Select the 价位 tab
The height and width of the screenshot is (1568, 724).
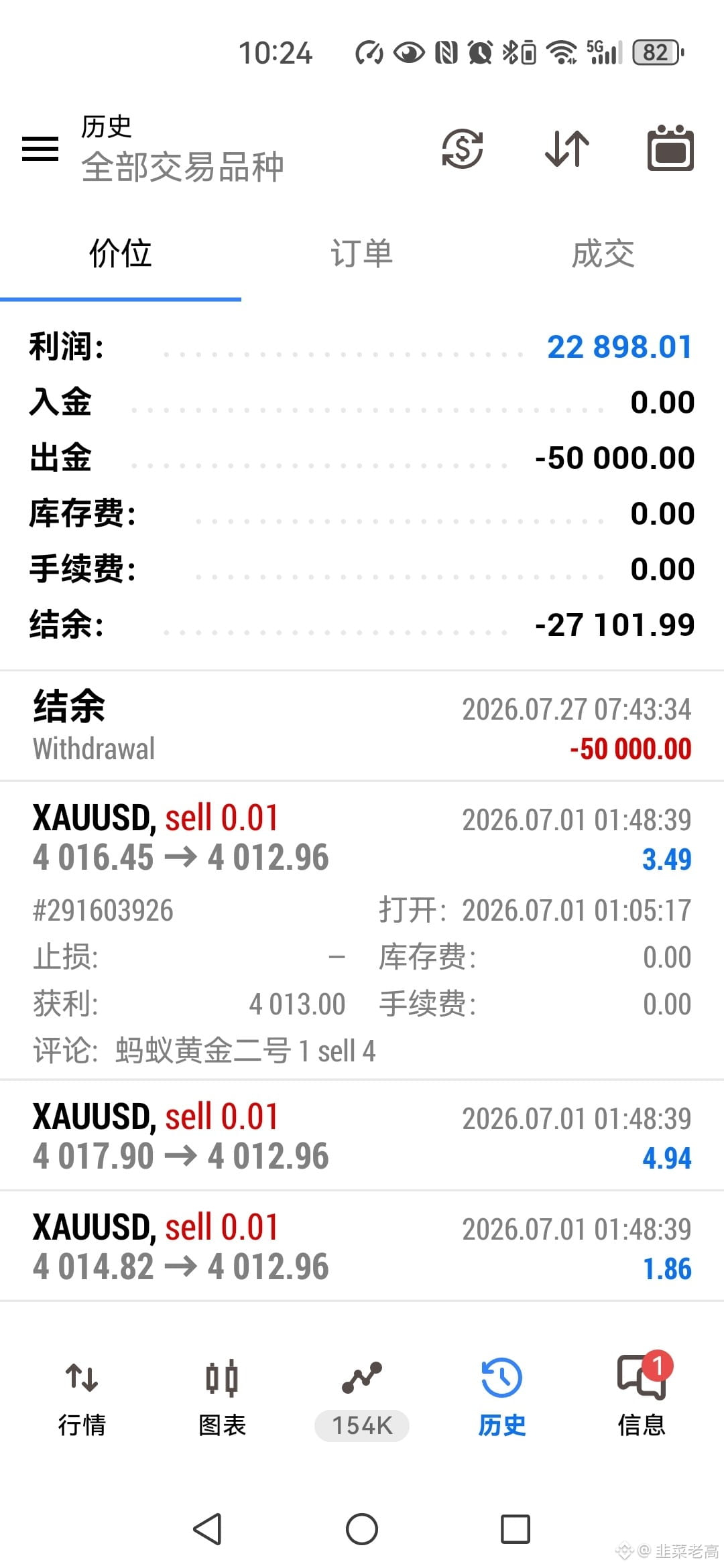tap(121, 254)
